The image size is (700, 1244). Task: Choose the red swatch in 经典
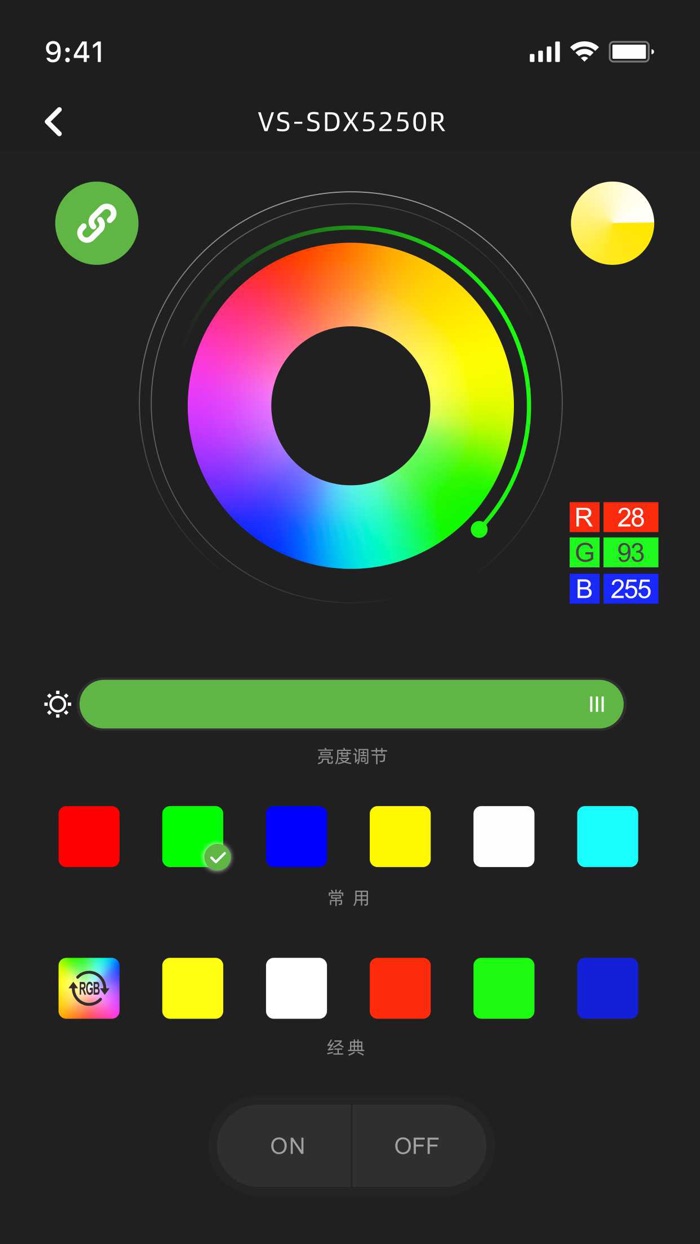pyautogui.click(x=400, y=988)
